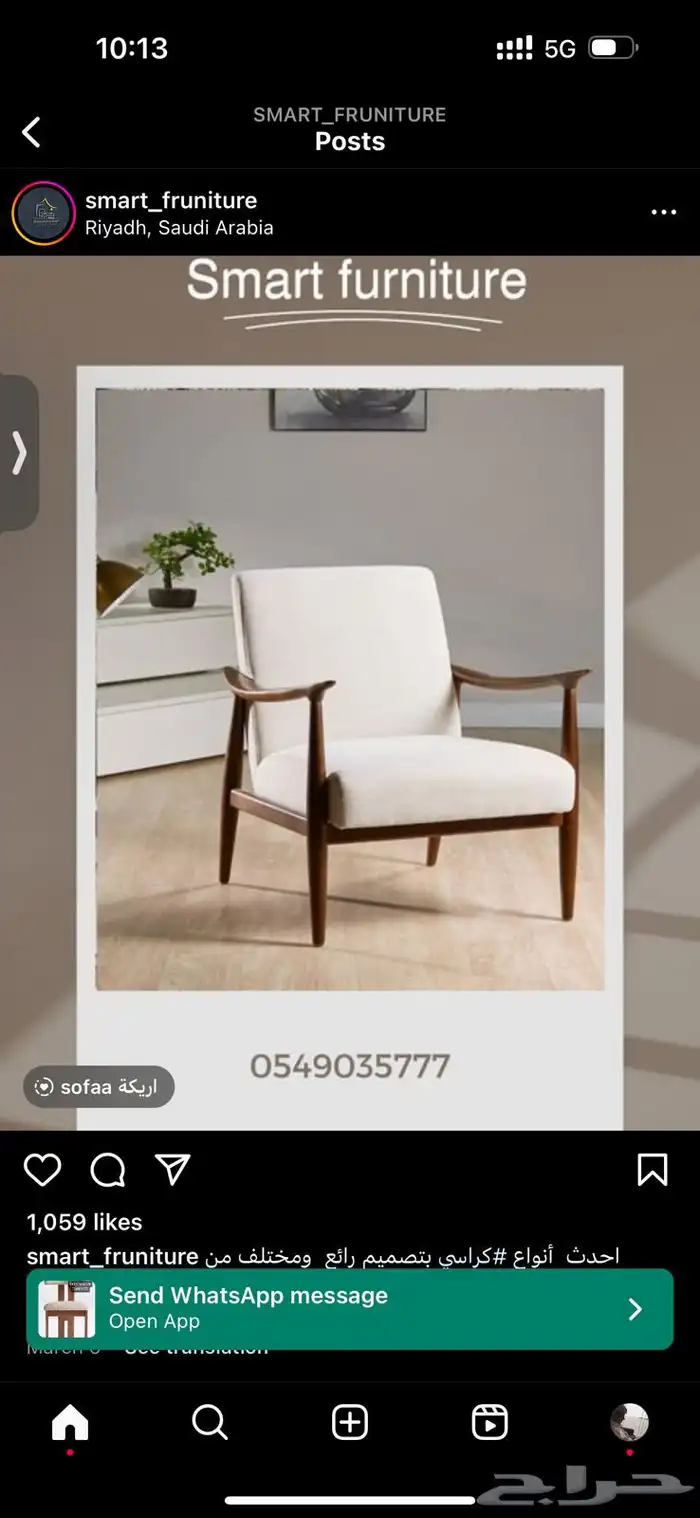Tap Send WhatsApp message banner

pos(350,1309)
